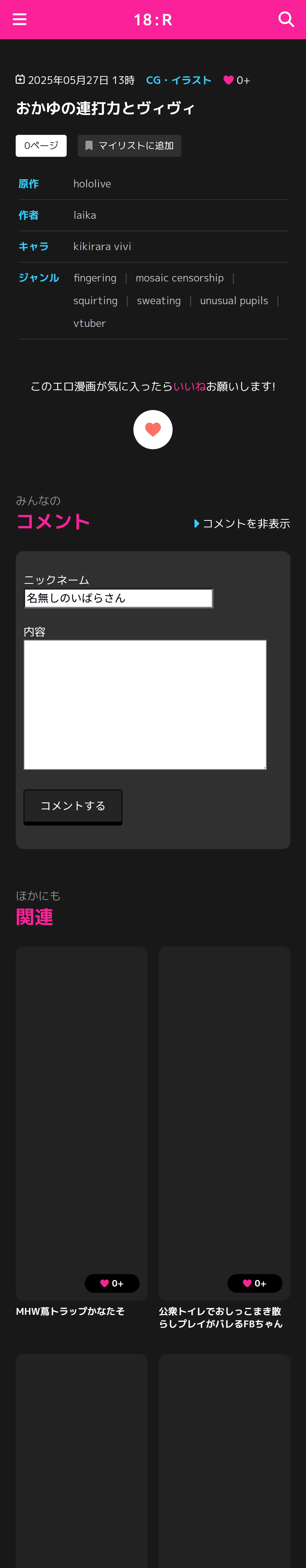This screenshot has width=306, height=1568.
Task: Hide comments via コメントを非表示
Action: pyautogui.click(x=242, y=523)
